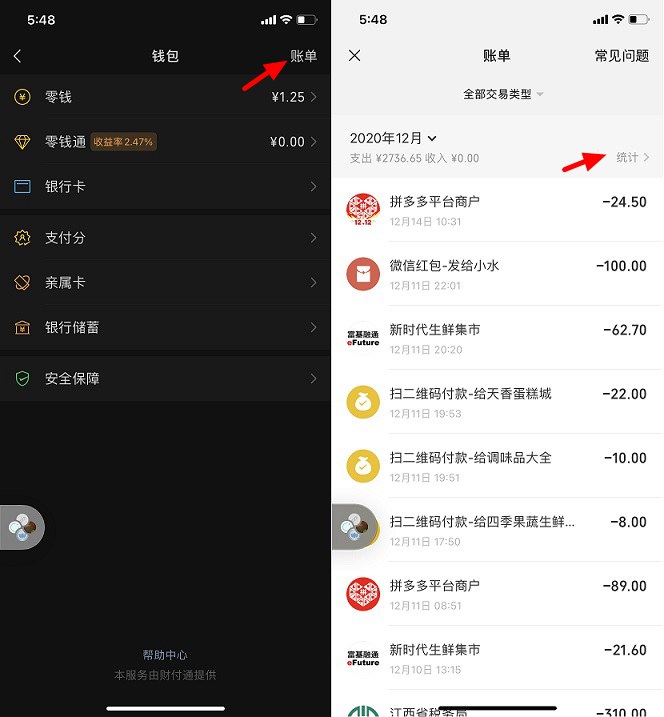Open 银行卡 in the wallet
Viewport: 664px width, 717px height.
165,187
